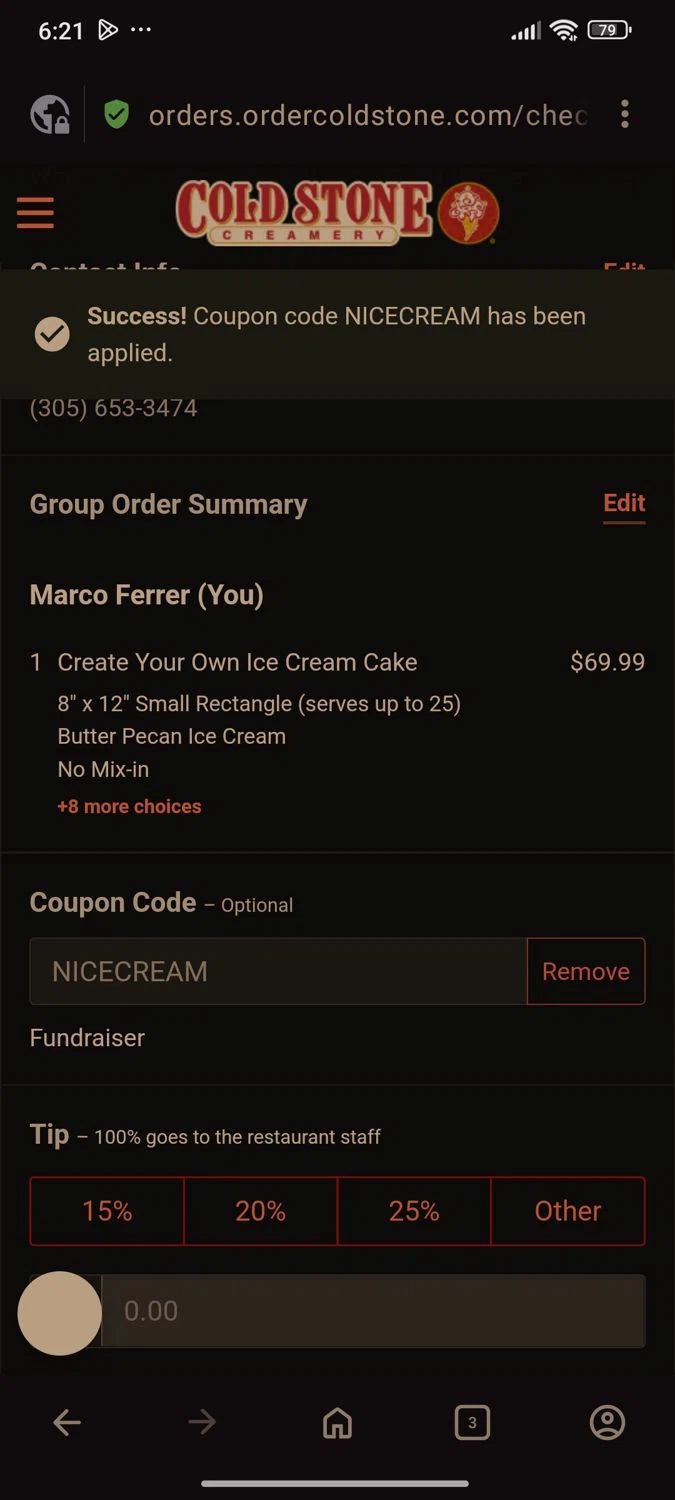Open the browser tabs switcher
The image size is (675, 1500).
coord(472,1422)
